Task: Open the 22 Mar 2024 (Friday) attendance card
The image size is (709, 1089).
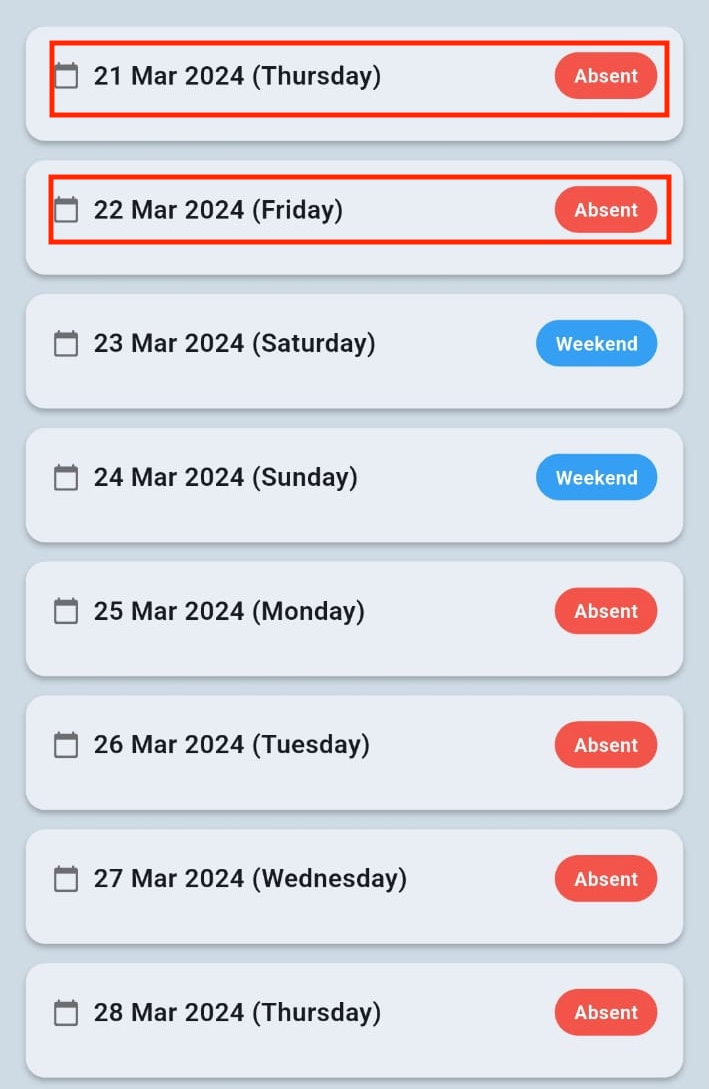Action: (354, 217)
